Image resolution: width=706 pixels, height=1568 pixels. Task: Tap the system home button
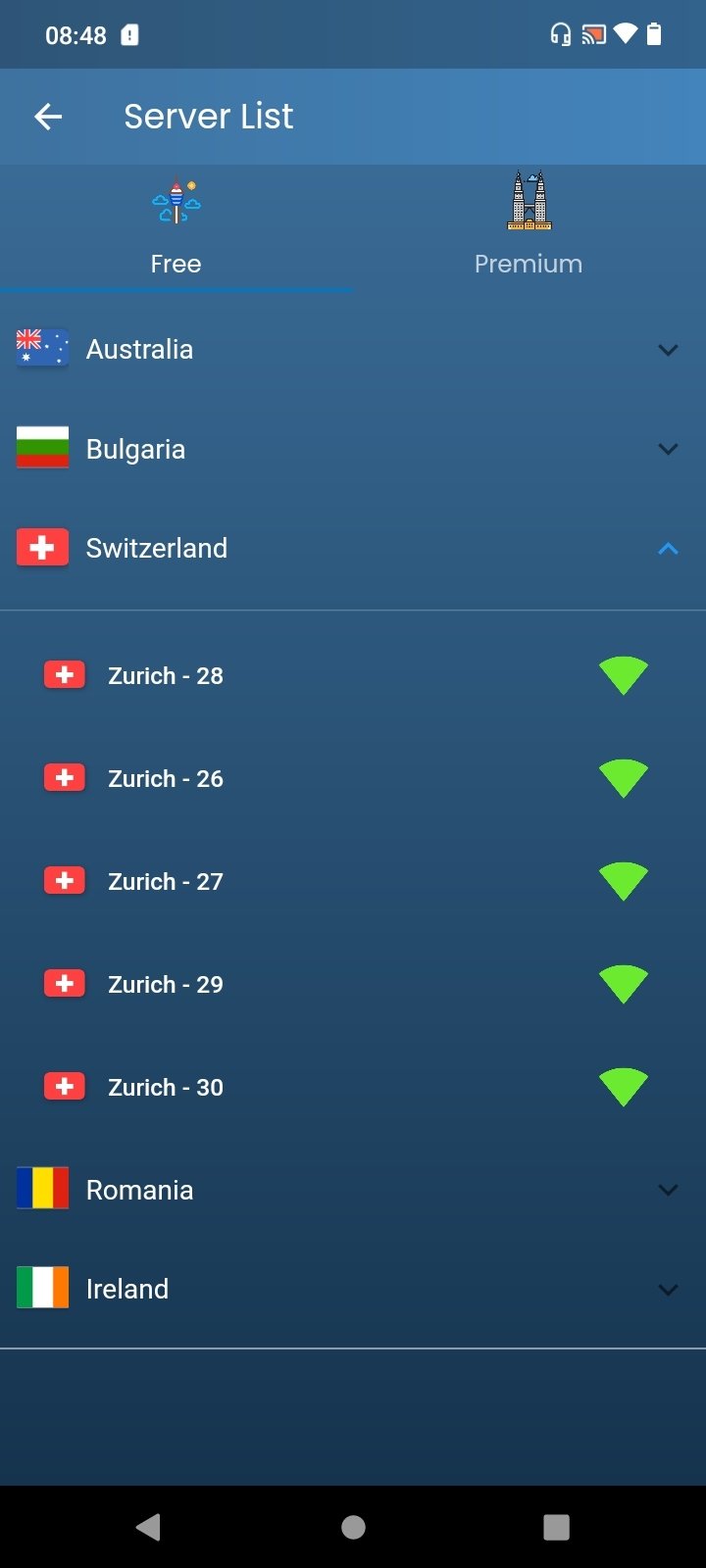353,1527
